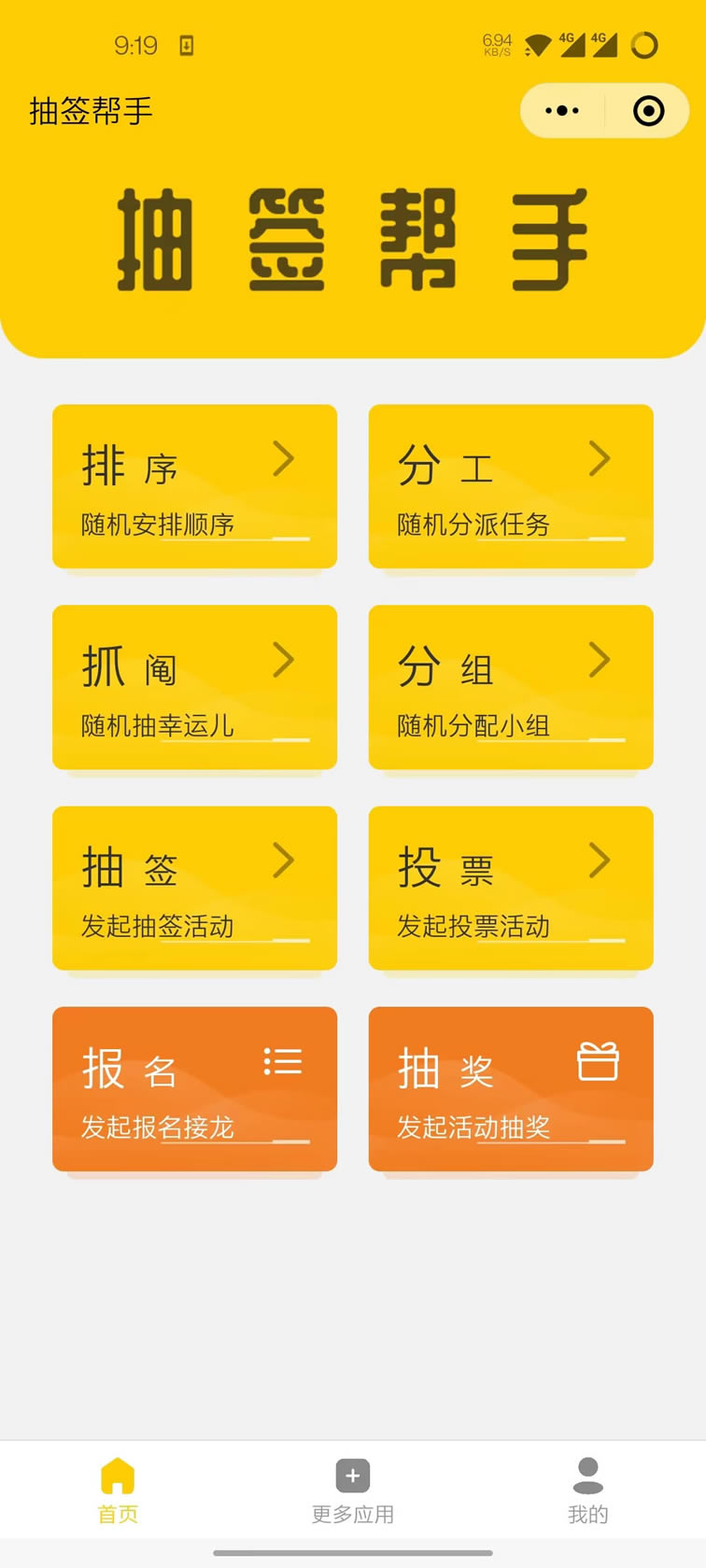Open the 抽奖 prize draw card

pos(511,1088)
